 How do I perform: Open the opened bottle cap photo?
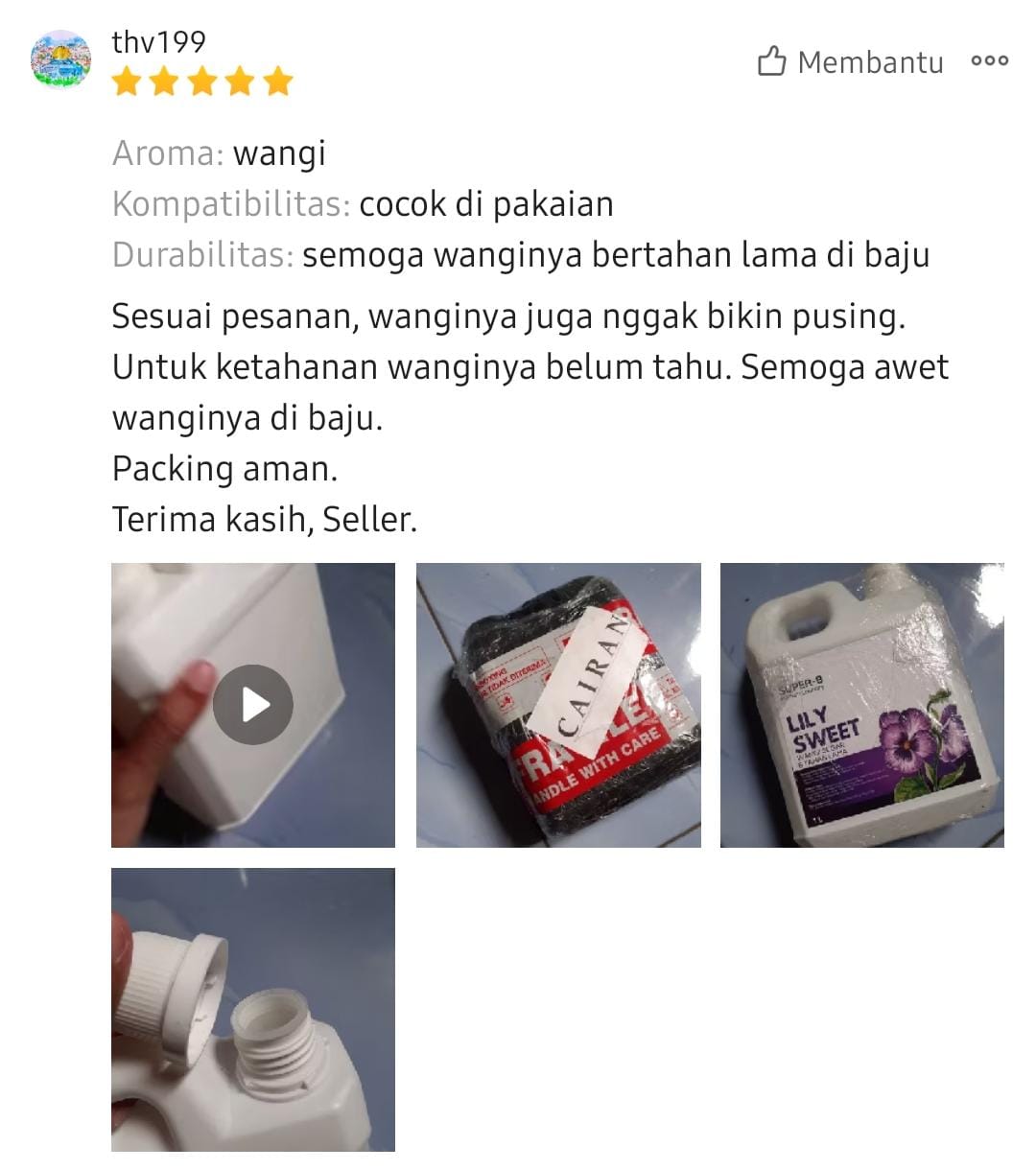[253, 1009]
